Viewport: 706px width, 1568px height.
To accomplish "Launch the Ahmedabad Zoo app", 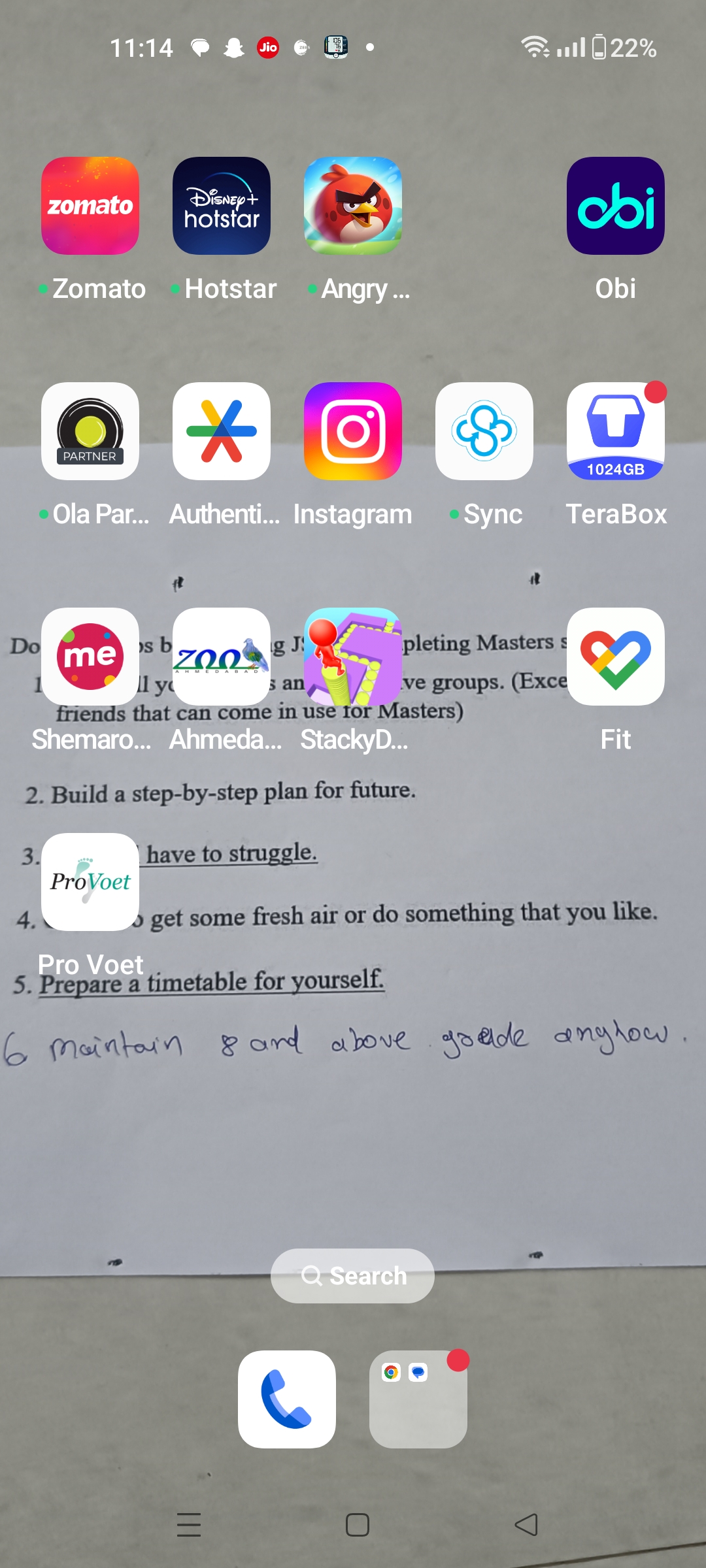I will [x=222, y=657].
